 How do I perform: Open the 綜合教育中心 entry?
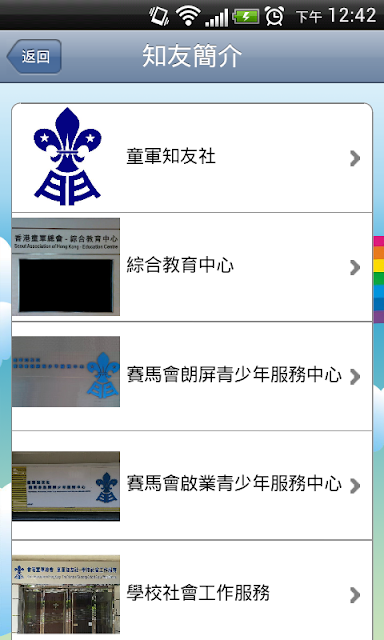pyautogui.click(x=192, y=267)
